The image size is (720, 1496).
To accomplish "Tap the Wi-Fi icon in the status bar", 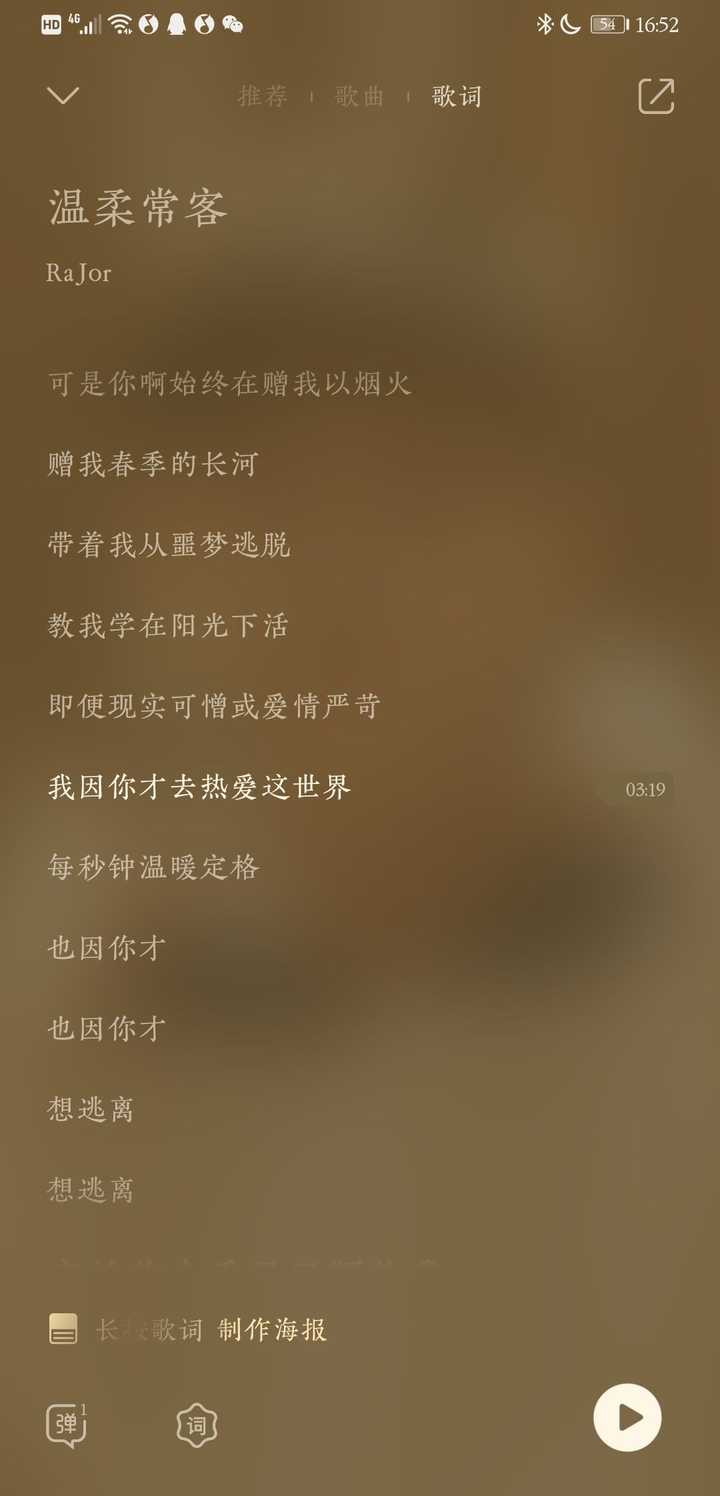I will [x=119, y=23].
